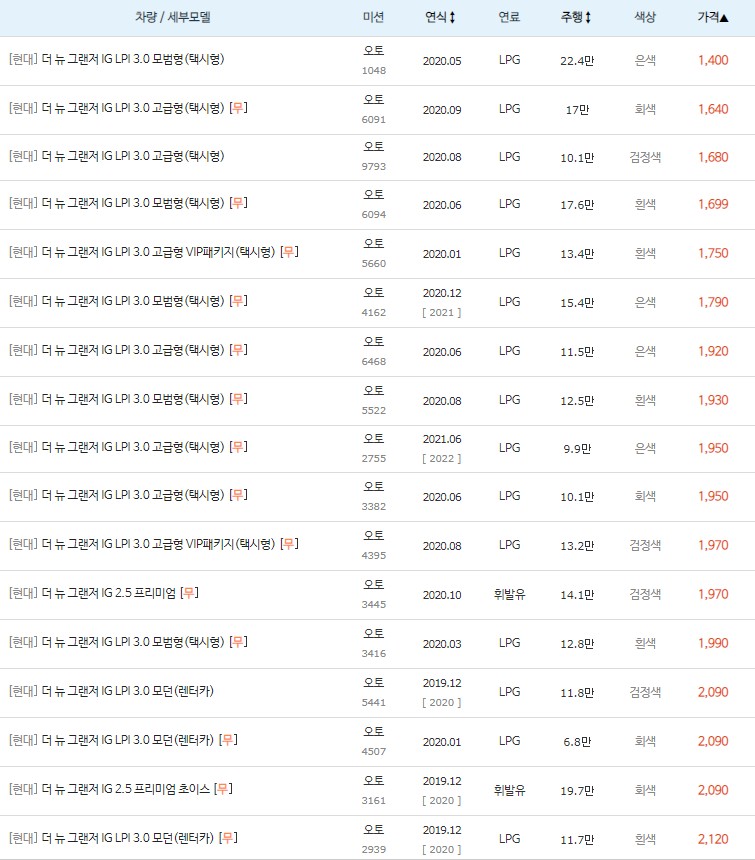Click the 무 badge on the 2020.09 고급형(택시형) row

tap(236, 107)
